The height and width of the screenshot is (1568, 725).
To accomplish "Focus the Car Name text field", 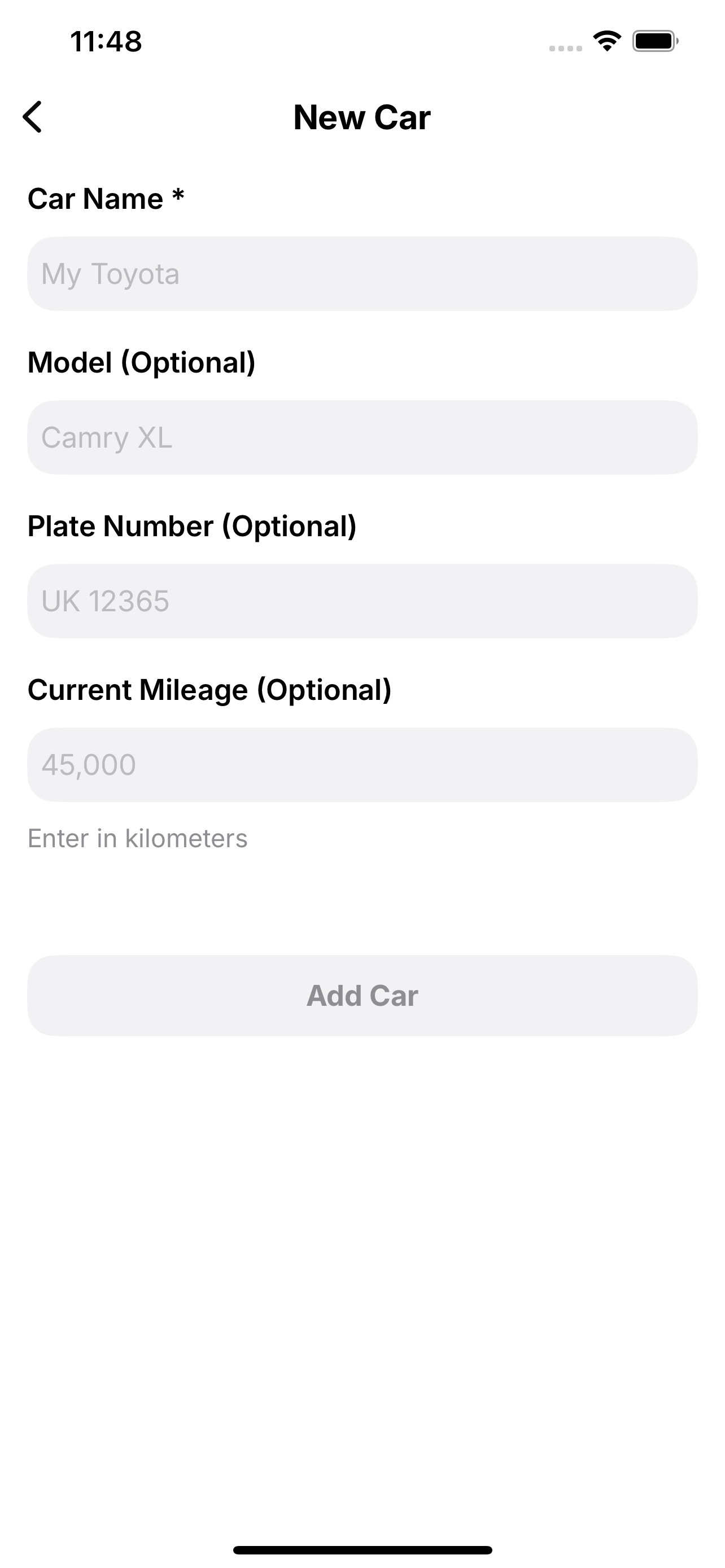I will coord(362,274).
